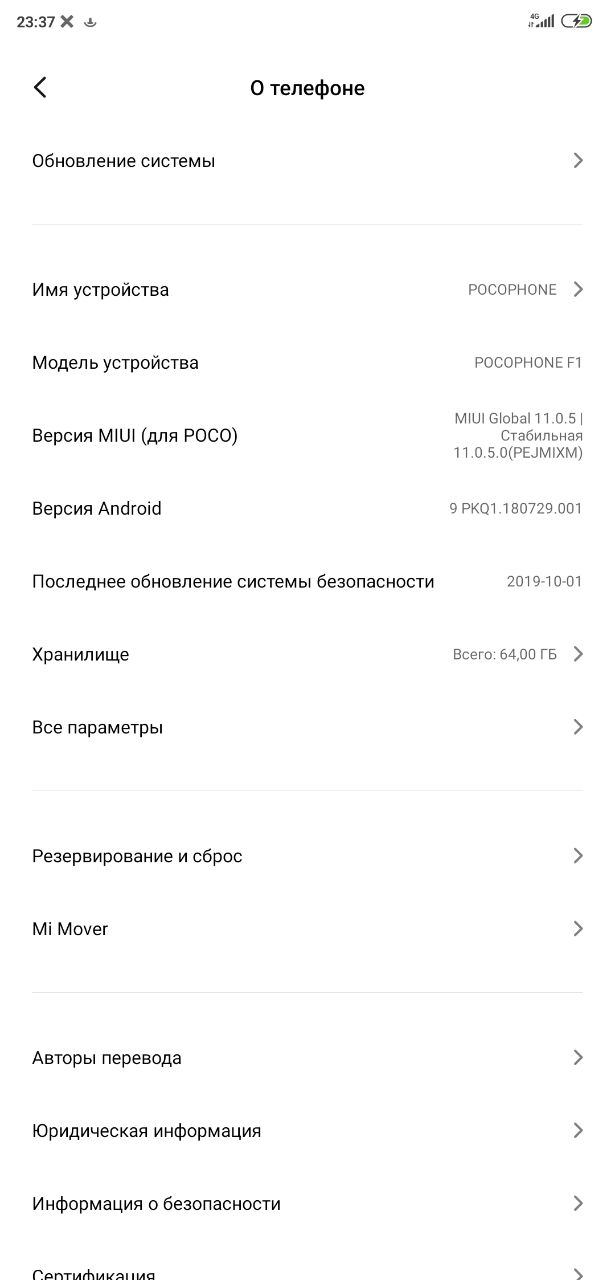Viewport: 615px width, 1280px height.
Task: Tap the Версия Android row
Action: pyautogui.click(x=307, y=509)
